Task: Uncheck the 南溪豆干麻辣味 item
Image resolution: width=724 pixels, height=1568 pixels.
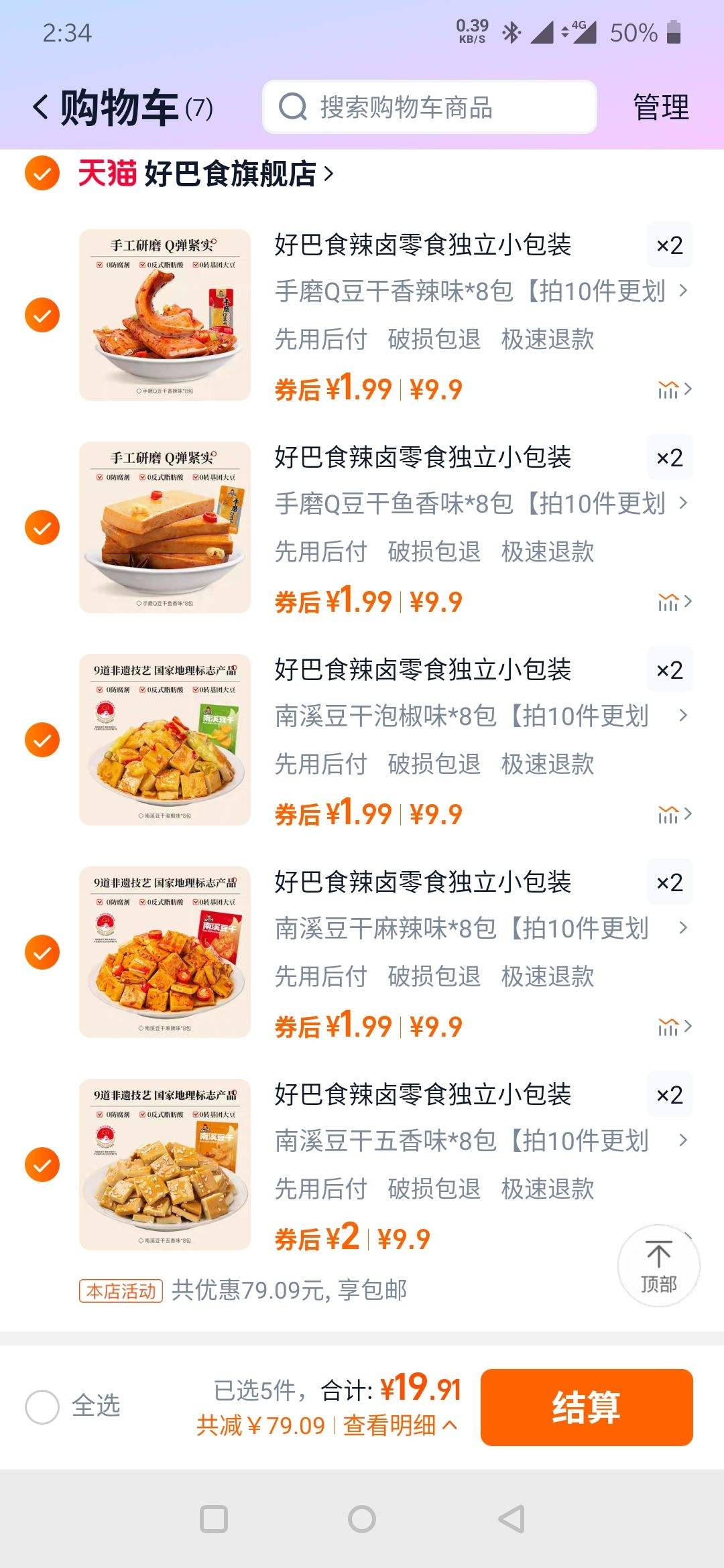Action: click(42, 952)
